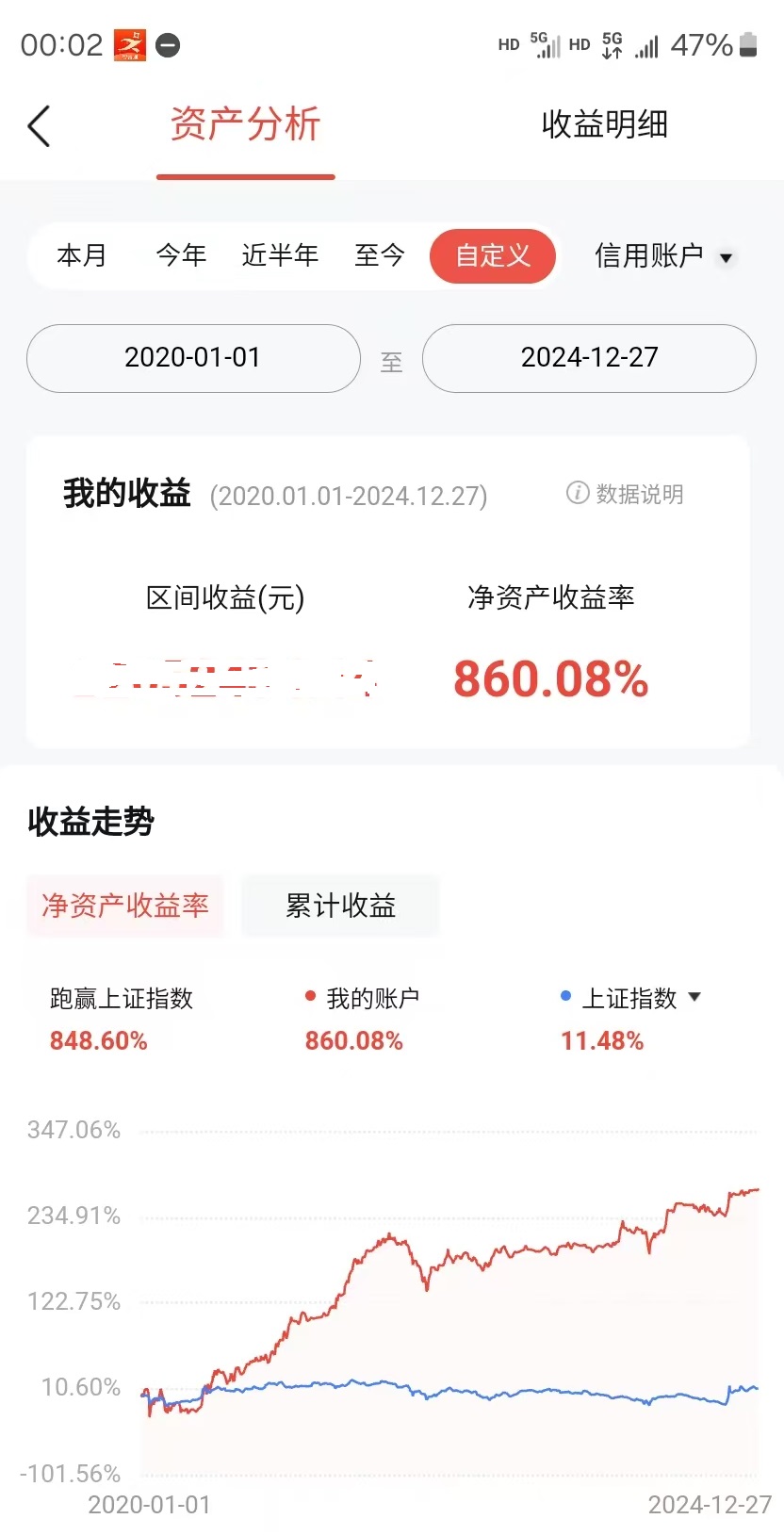Select the 自定义 custom range option
784x1535 pixels.
[x=493, y=255]
